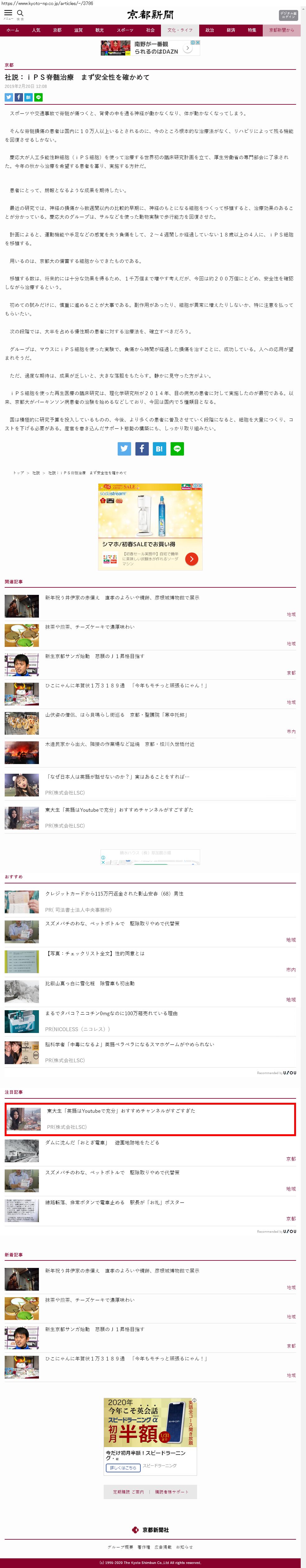The image size is (306, 1568).
Task: Bookmark with large Hatena B! icon
Action: coord(159,449)
